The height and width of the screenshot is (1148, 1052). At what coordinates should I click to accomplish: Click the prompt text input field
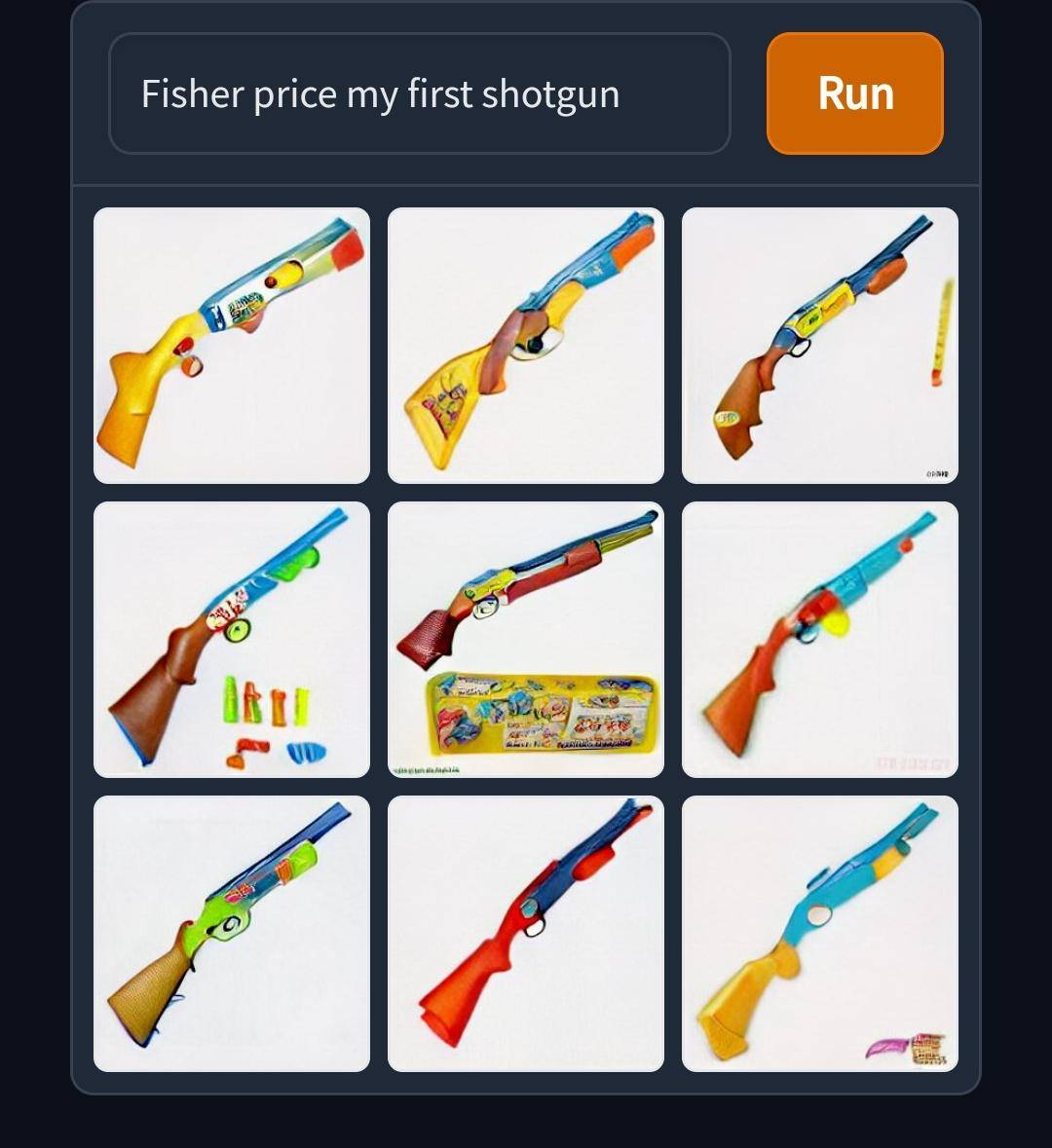coord(421,93)
